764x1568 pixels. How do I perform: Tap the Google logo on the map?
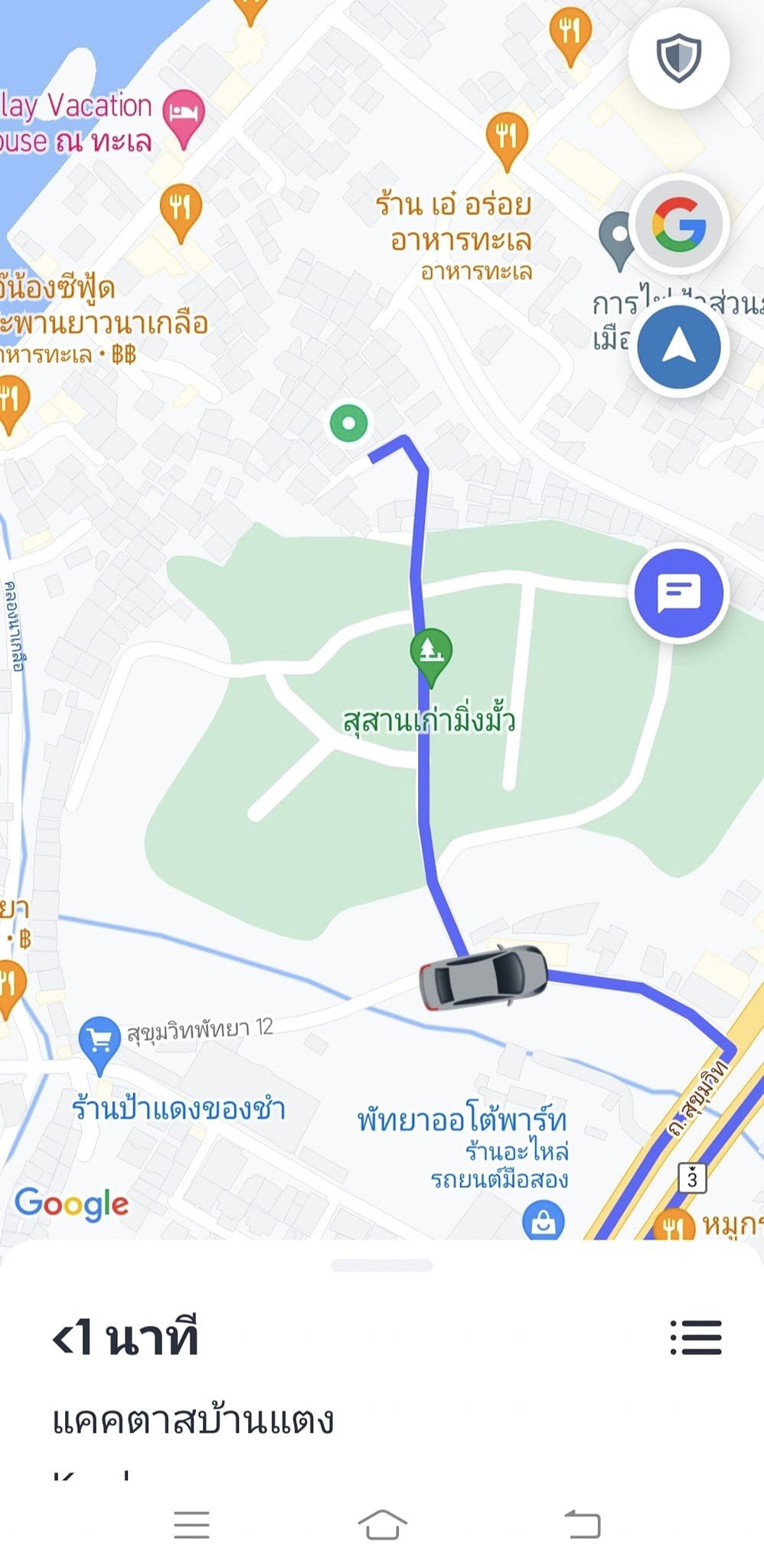[x=70, y=1204]
